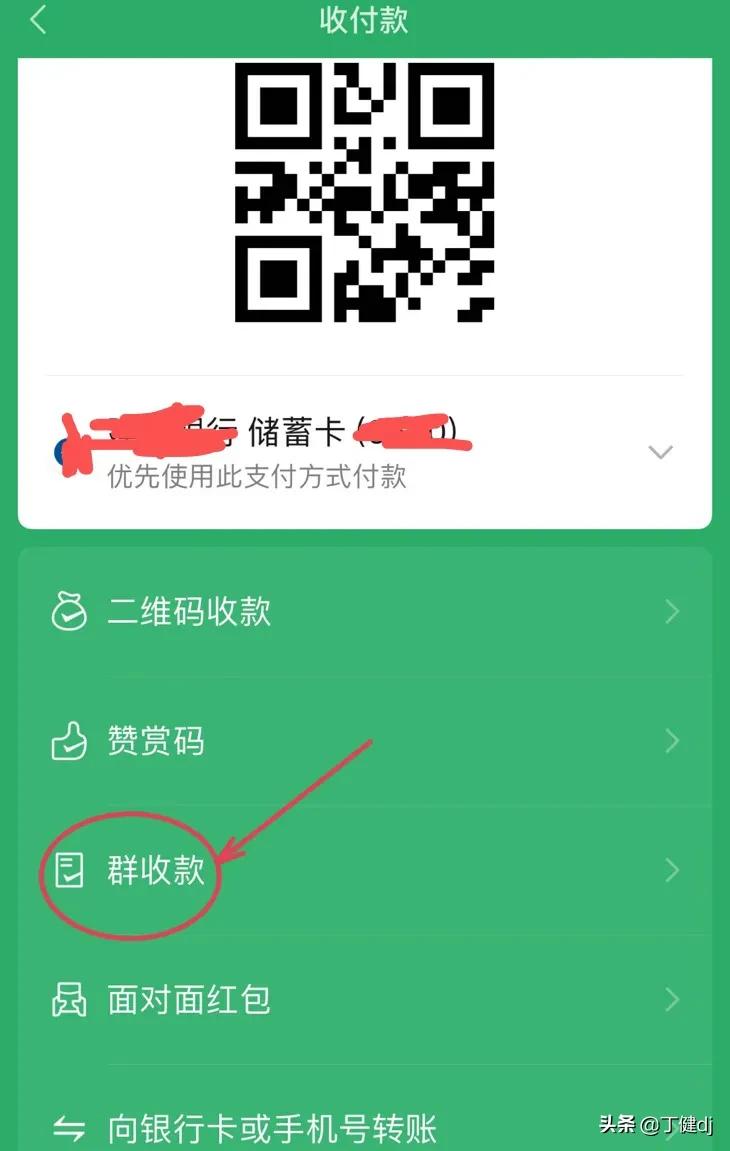Expand the 赞赏码 row chevron
Image resolution: width=730 pixels, height=1151 pixels.
click(672, 741)
